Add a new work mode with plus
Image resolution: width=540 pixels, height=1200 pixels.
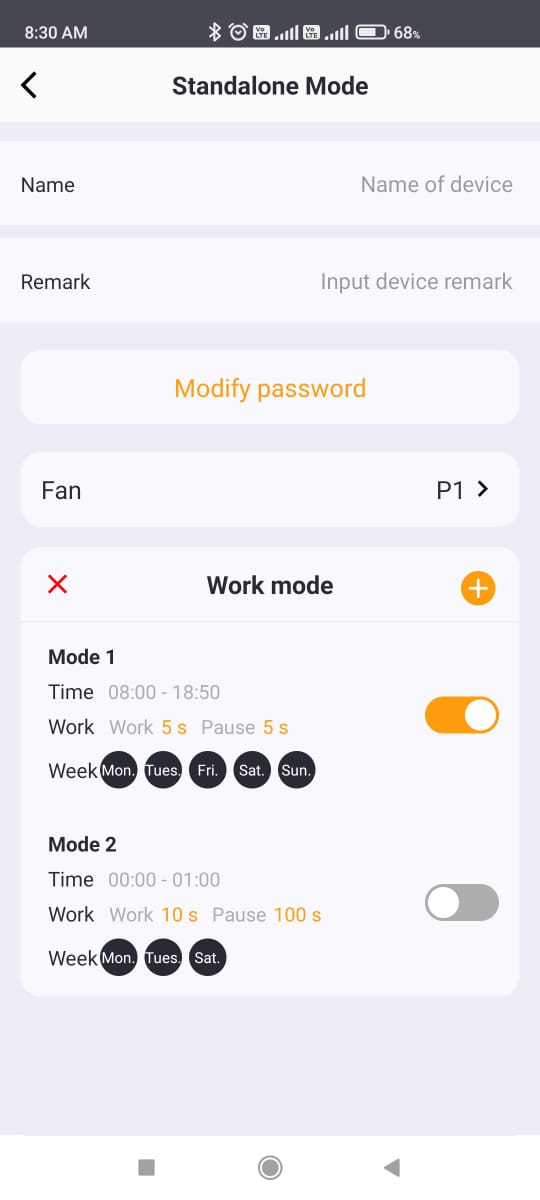[478, 588]
